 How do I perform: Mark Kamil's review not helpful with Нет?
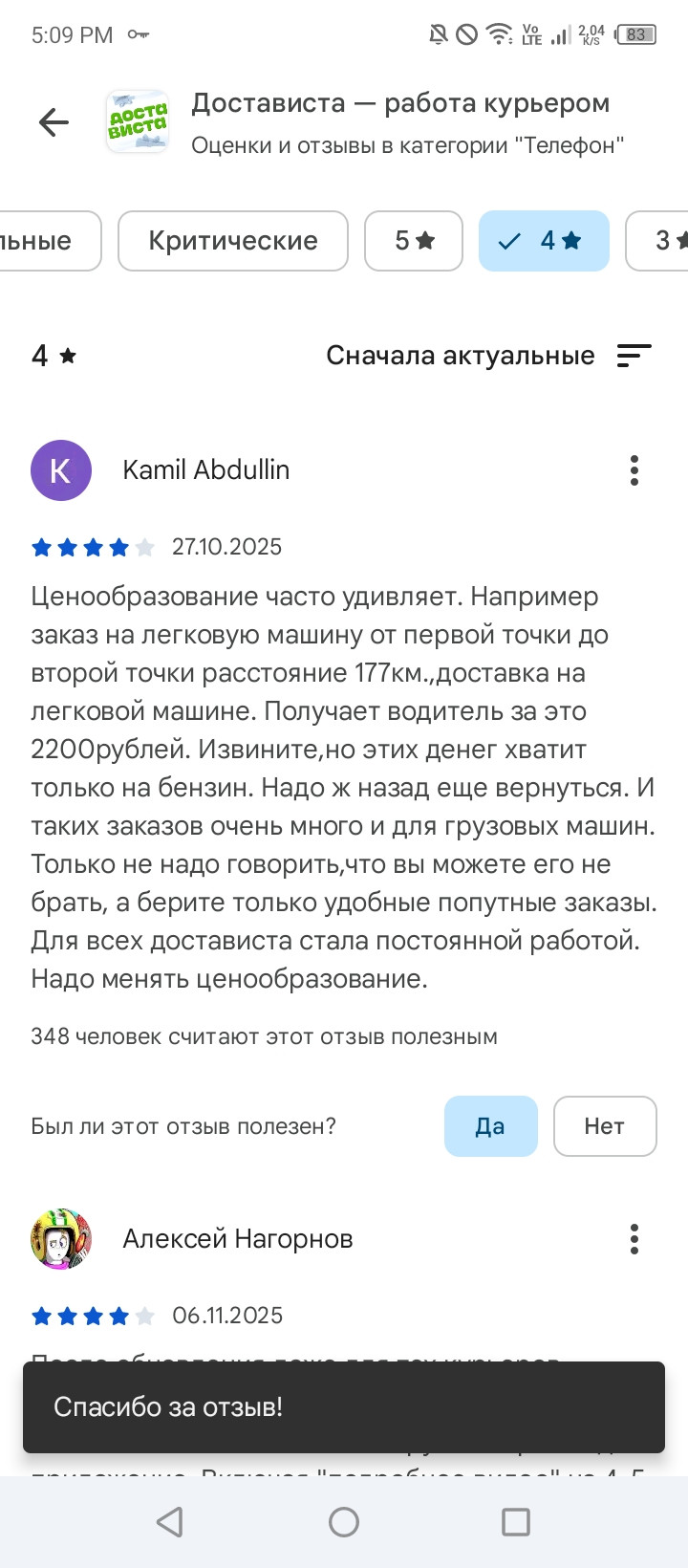605,1126
